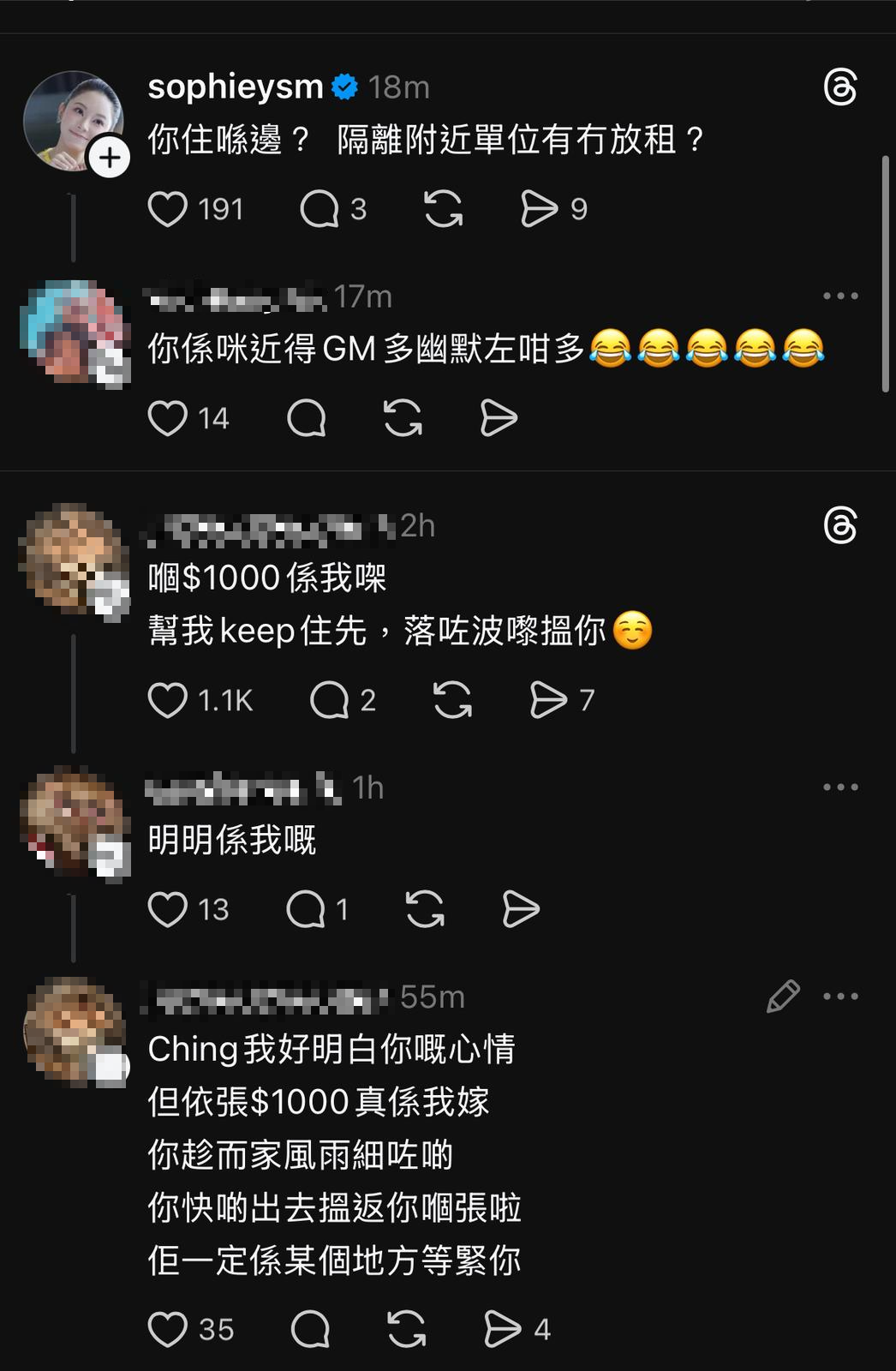896x1371 pixels.
Task: Like the 1h reply with 13 likes
Action: pos(168,909)
